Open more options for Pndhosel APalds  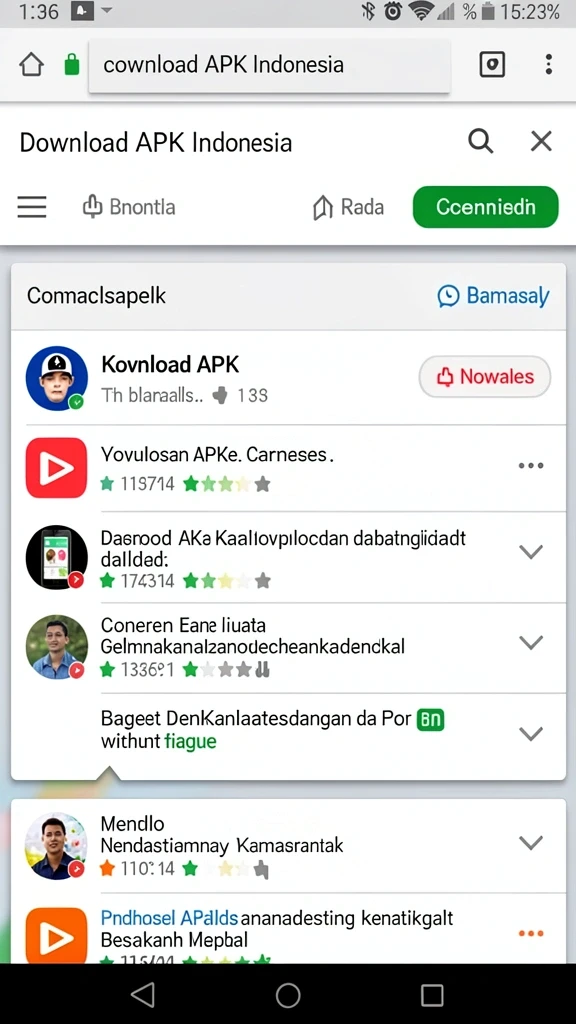click(531, 933)
